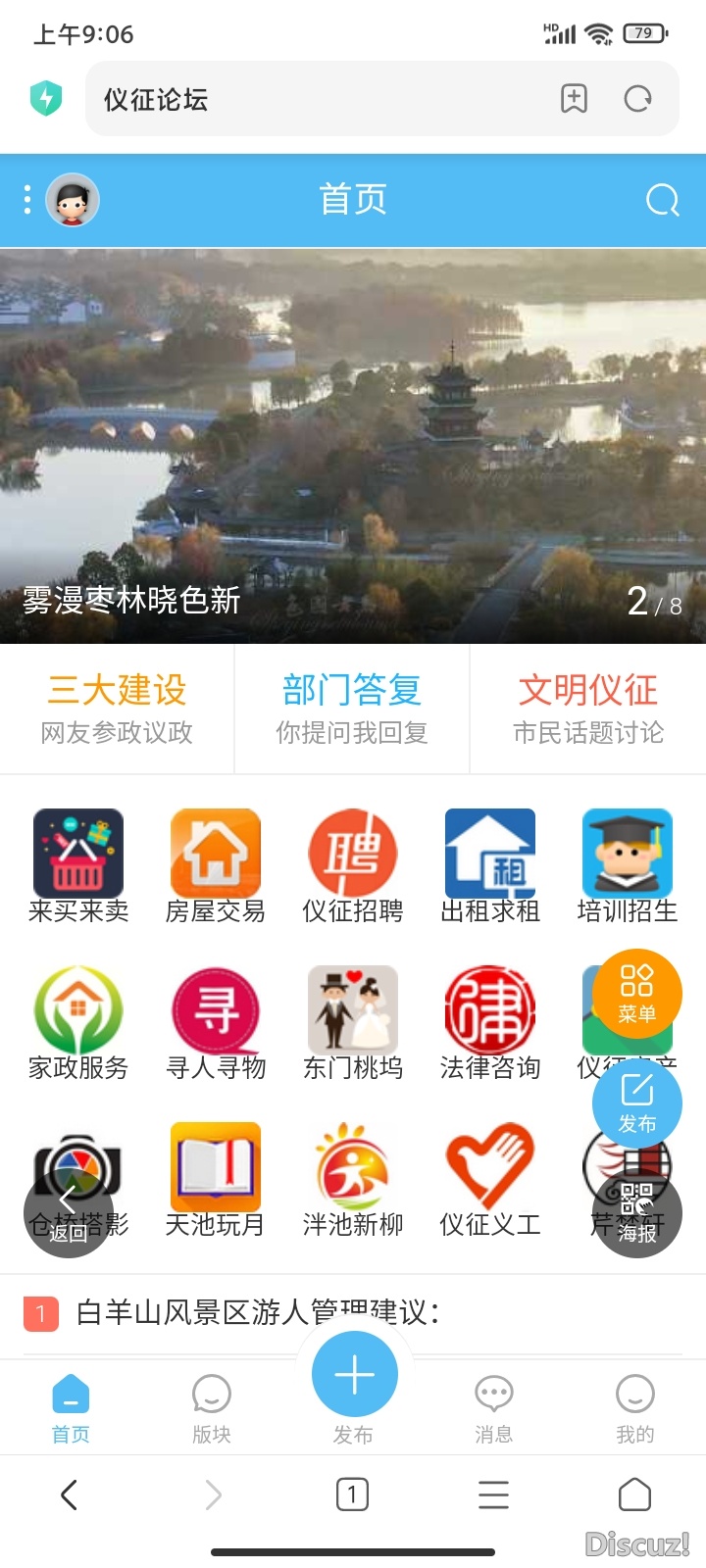Open the floating 菜单 button
Image resolution: width=706 pixels, height=1568 pixels.
click(x=637, y=994)
